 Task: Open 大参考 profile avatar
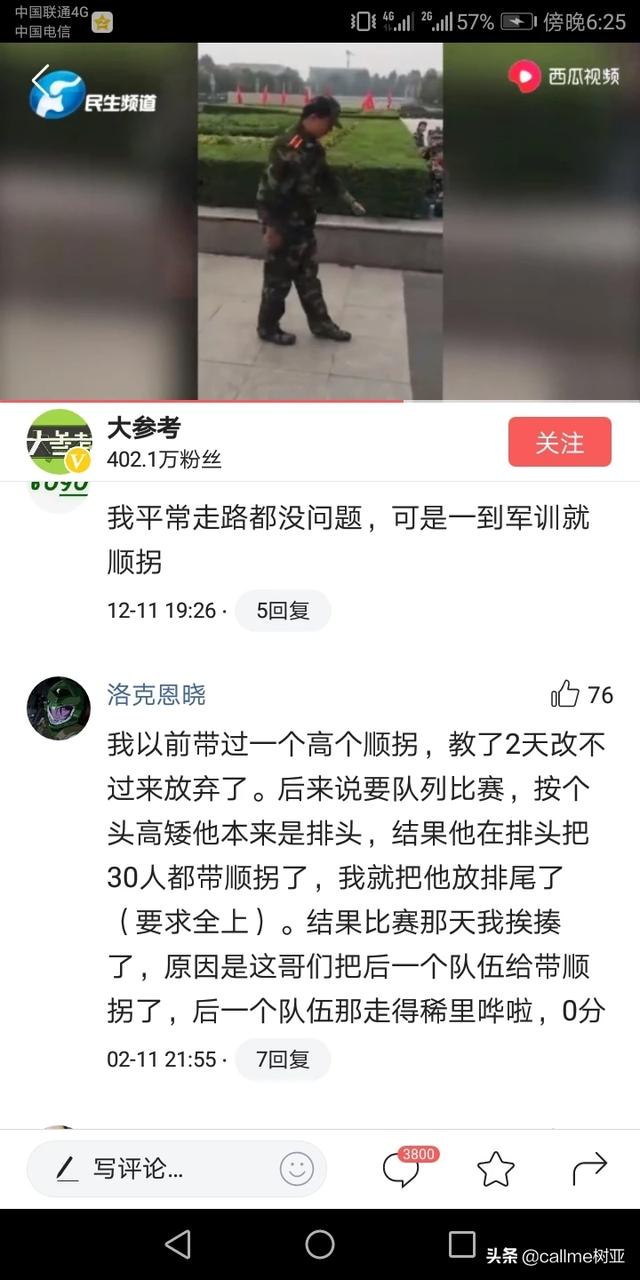coord(58,442)
